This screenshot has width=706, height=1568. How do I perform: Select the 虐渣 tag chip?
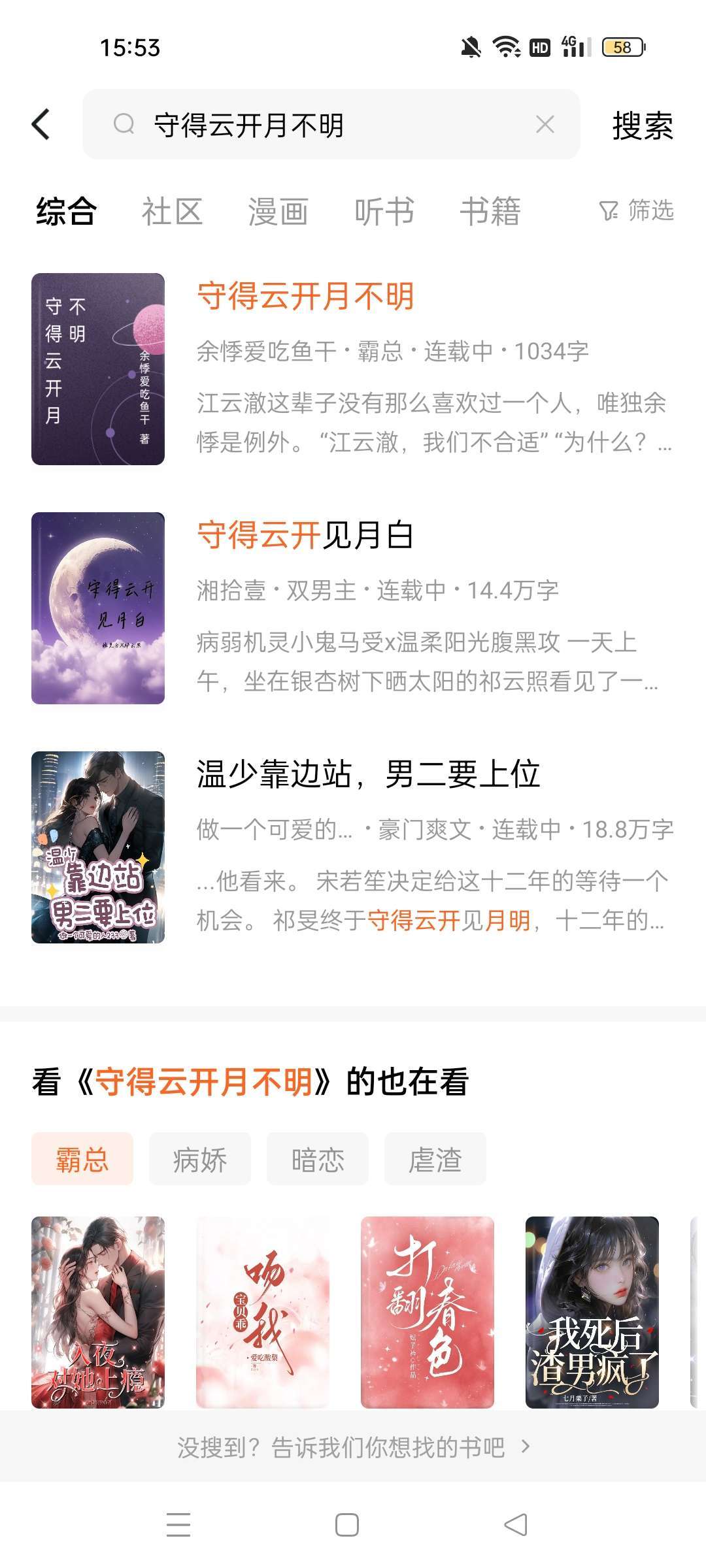[435, 1158]
